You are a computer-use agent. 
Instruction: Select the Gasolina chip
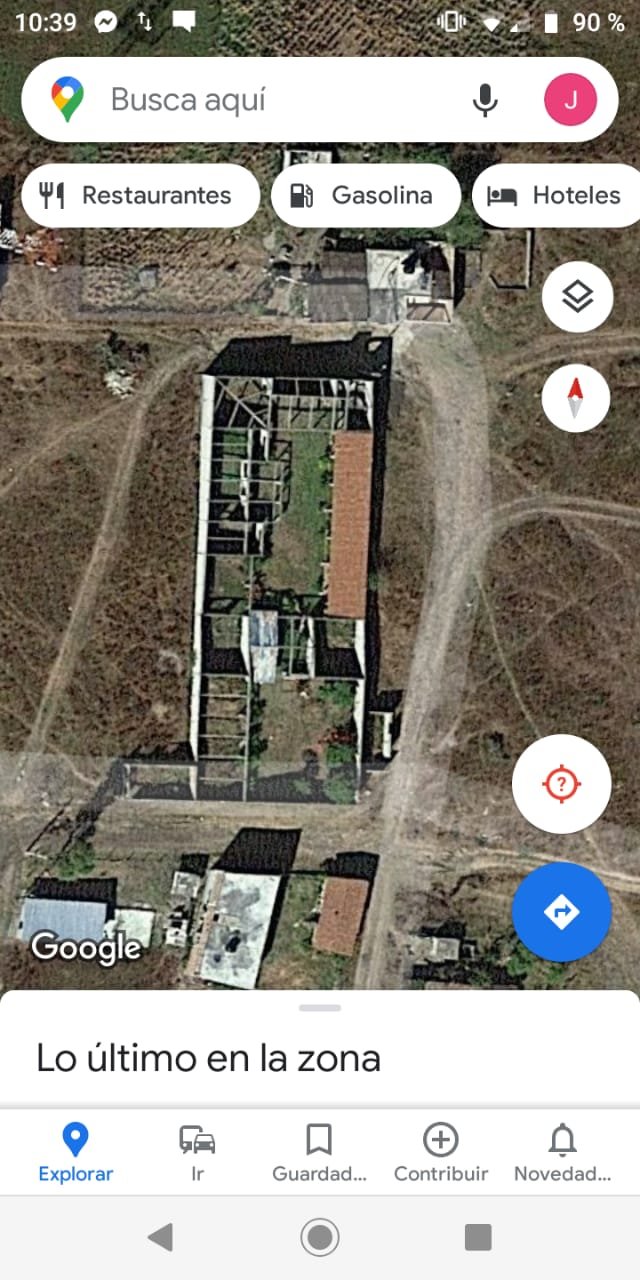(366, 196)
